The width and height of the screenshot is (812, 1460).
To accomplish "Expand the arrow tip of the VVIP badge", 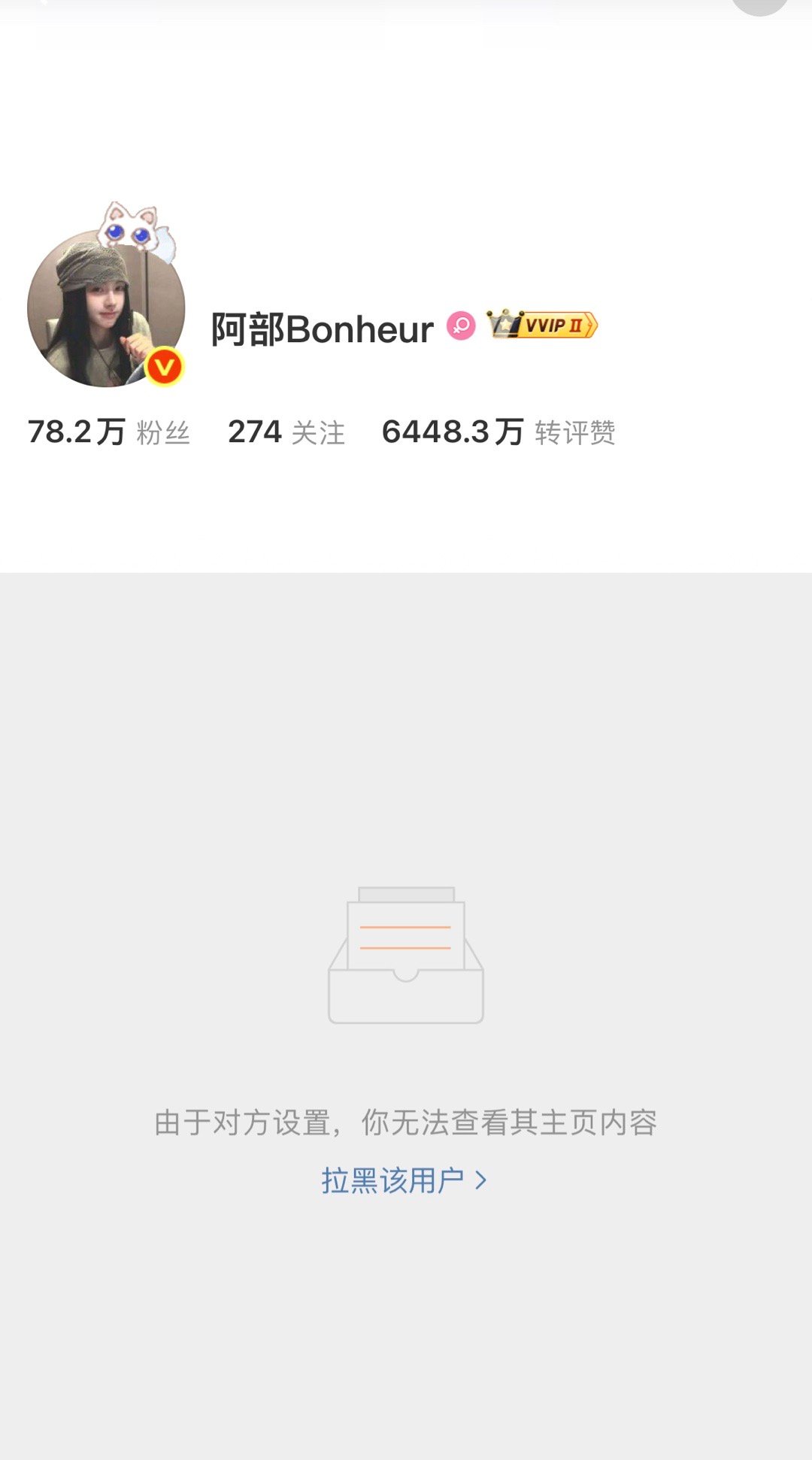I will (x=592, y=326).
